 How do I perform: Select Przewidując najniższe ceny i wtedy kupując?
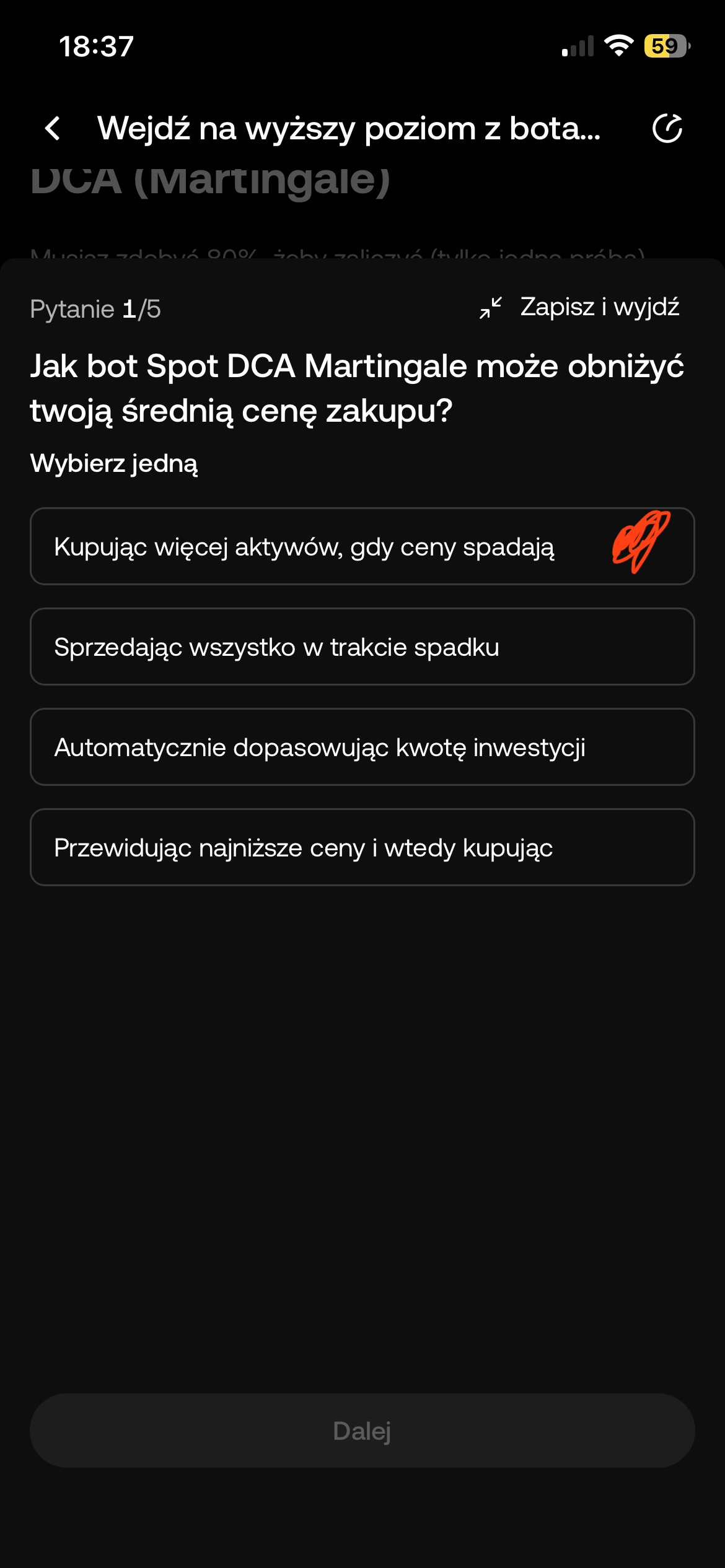(362, 847)
